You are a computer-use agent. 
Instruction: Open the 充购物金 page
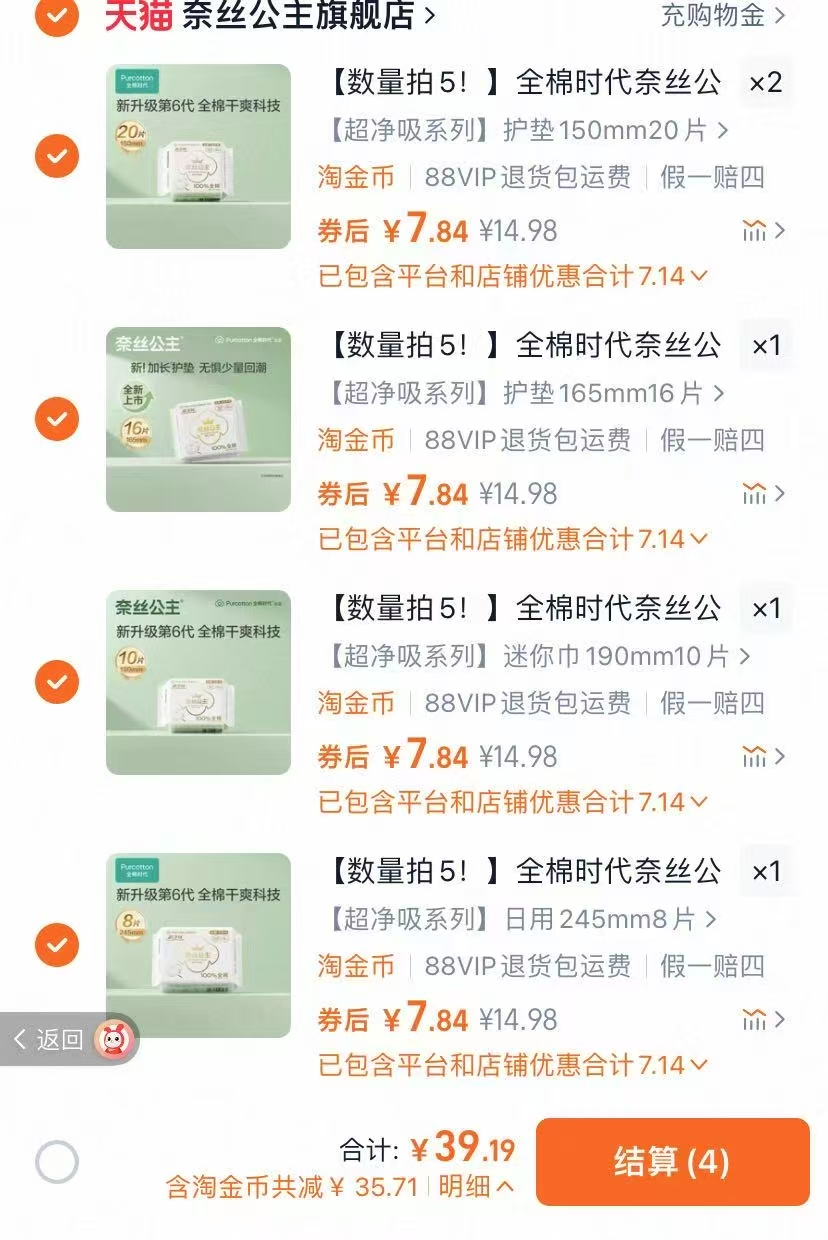click(x=715, y=16)
